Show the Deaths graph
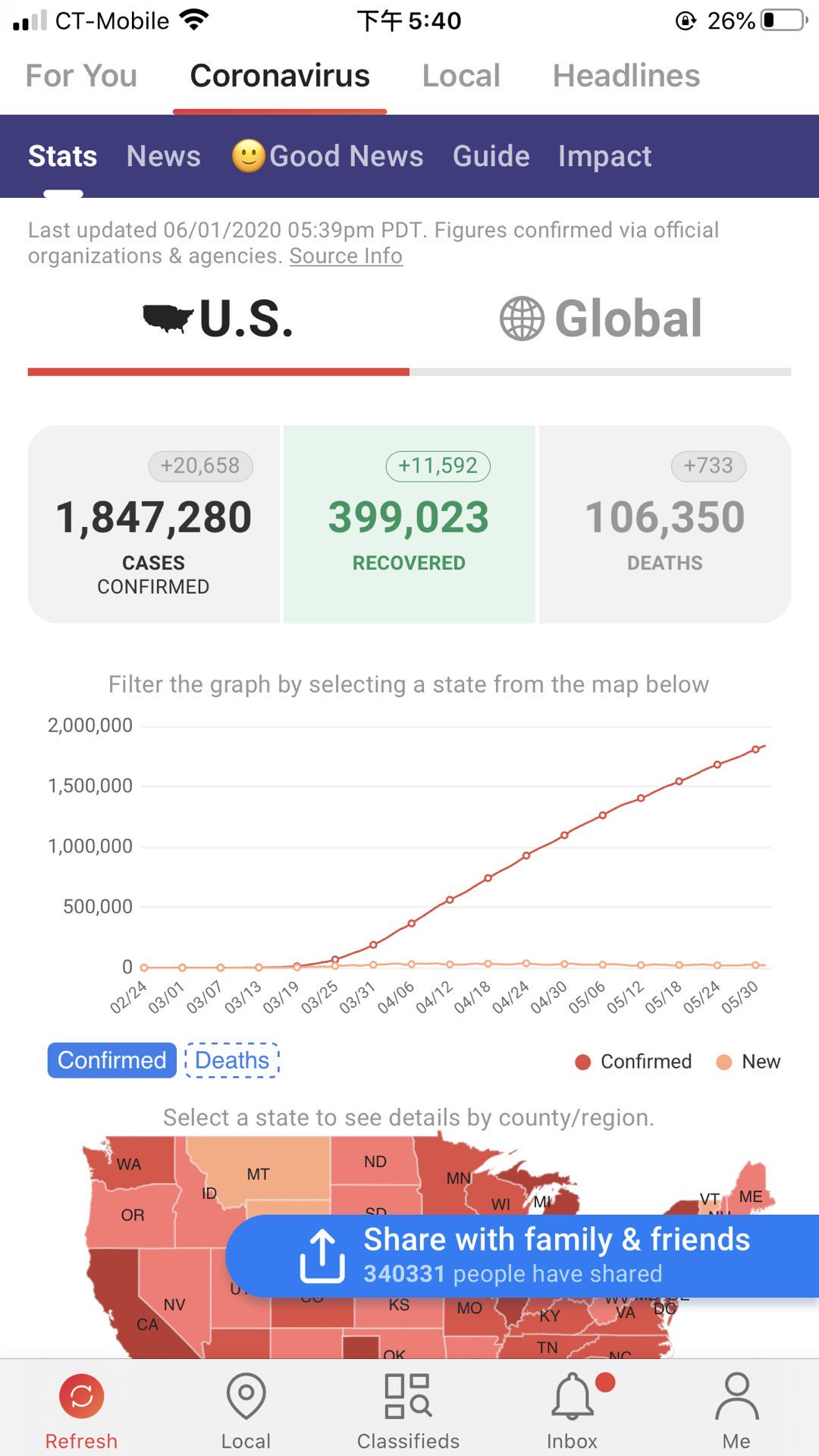The image size is (819, 1456). click(232, 1060)
